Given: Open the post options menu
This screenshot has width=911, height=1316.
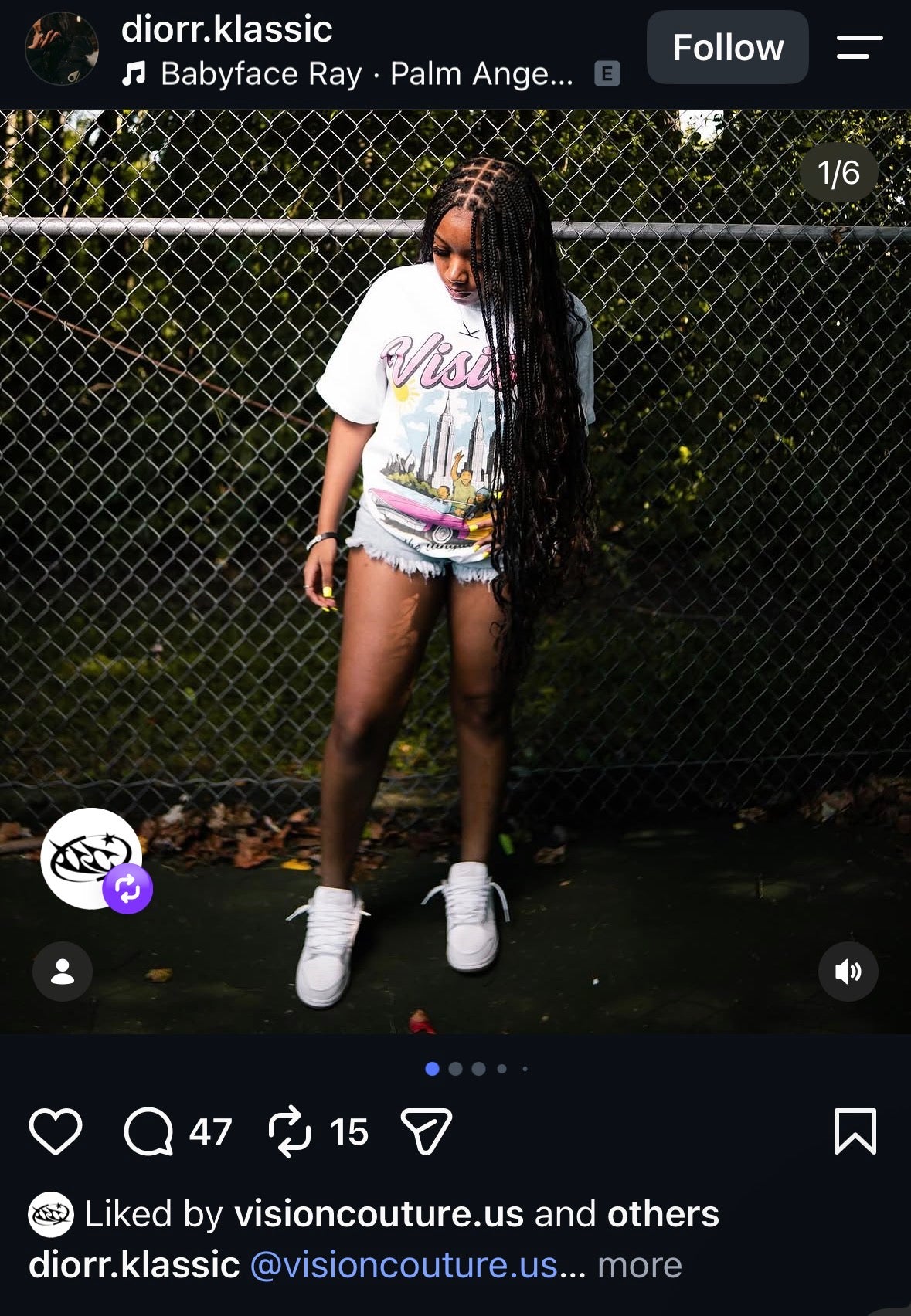Looking at the screenshot, I should tap(859, 47).
